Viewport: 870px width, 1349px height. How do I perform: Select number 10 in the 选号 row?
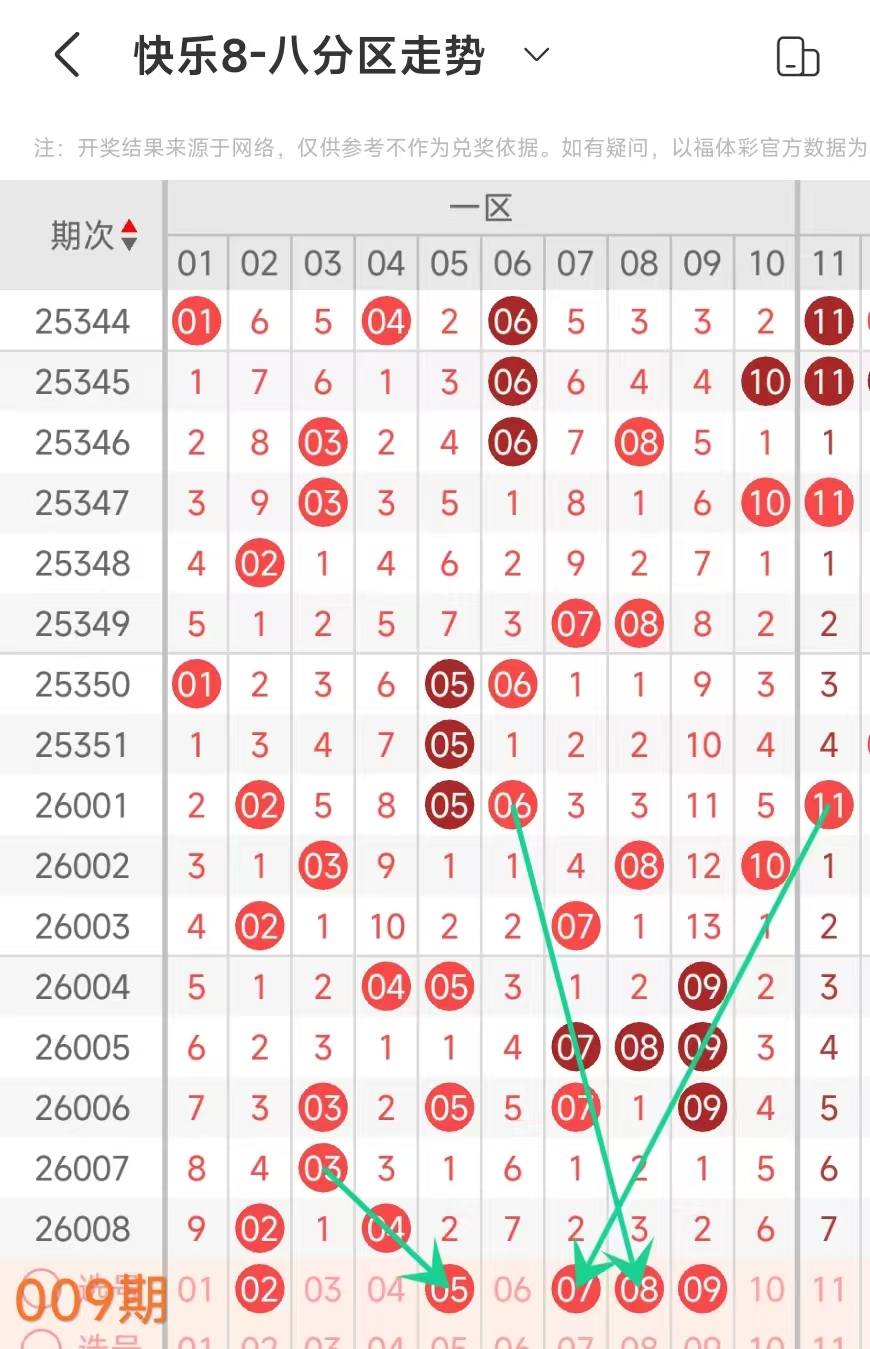[766, 1290]
